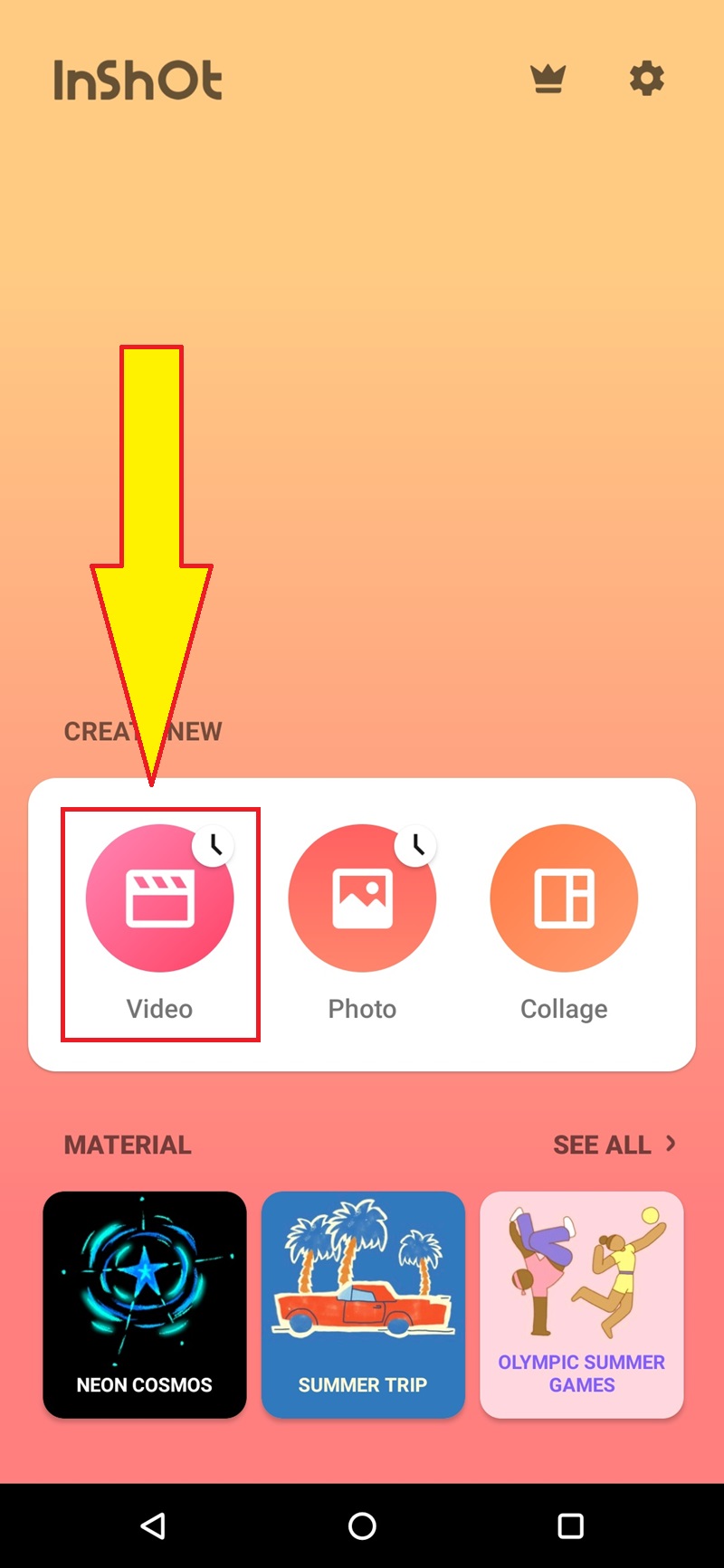
Task: Open the Photo editor creation icon
Action: [x=362, y=898]
